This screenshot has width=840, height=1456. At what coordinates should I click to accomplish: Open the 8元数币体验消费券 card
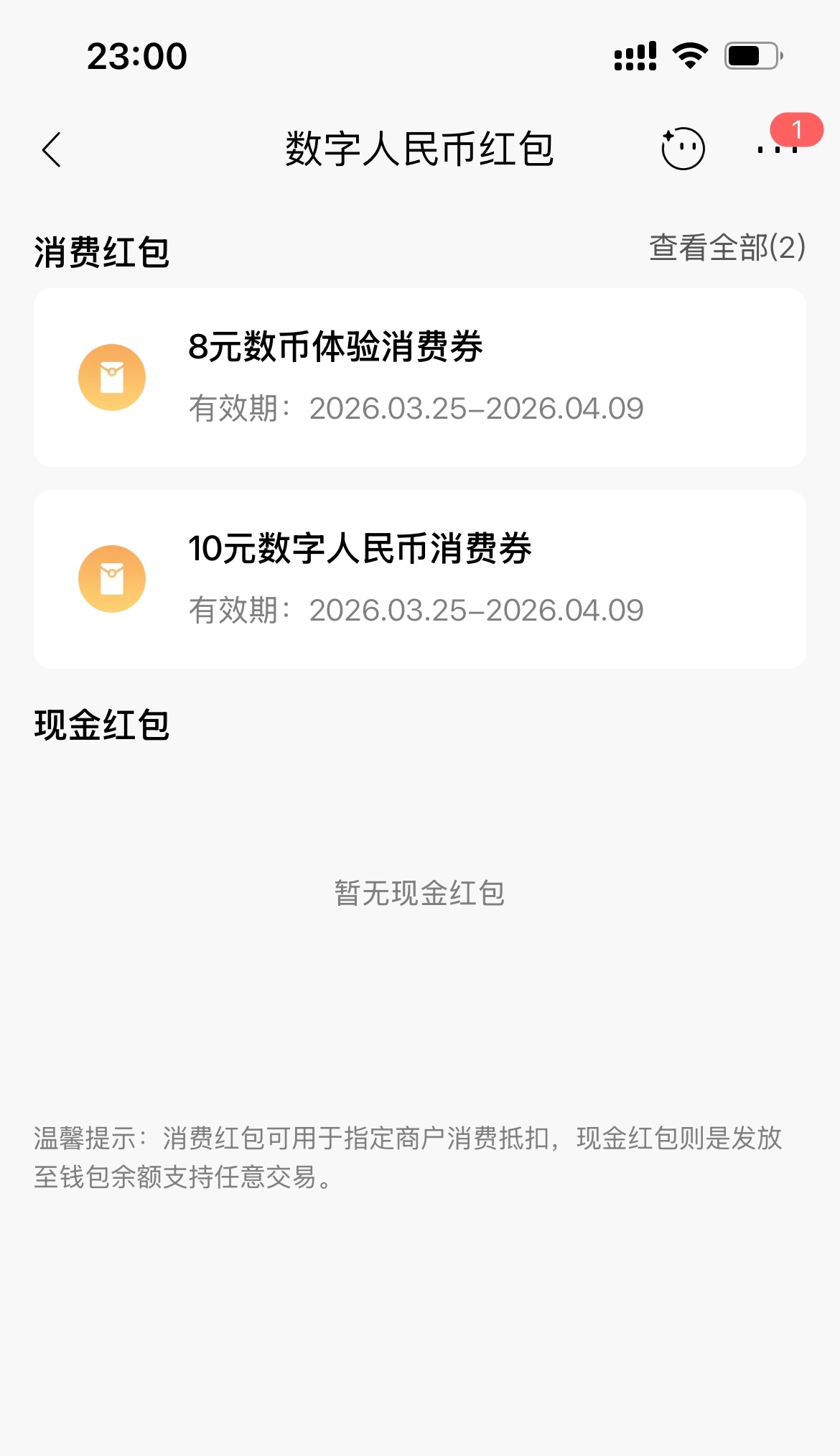click(419, 377)
